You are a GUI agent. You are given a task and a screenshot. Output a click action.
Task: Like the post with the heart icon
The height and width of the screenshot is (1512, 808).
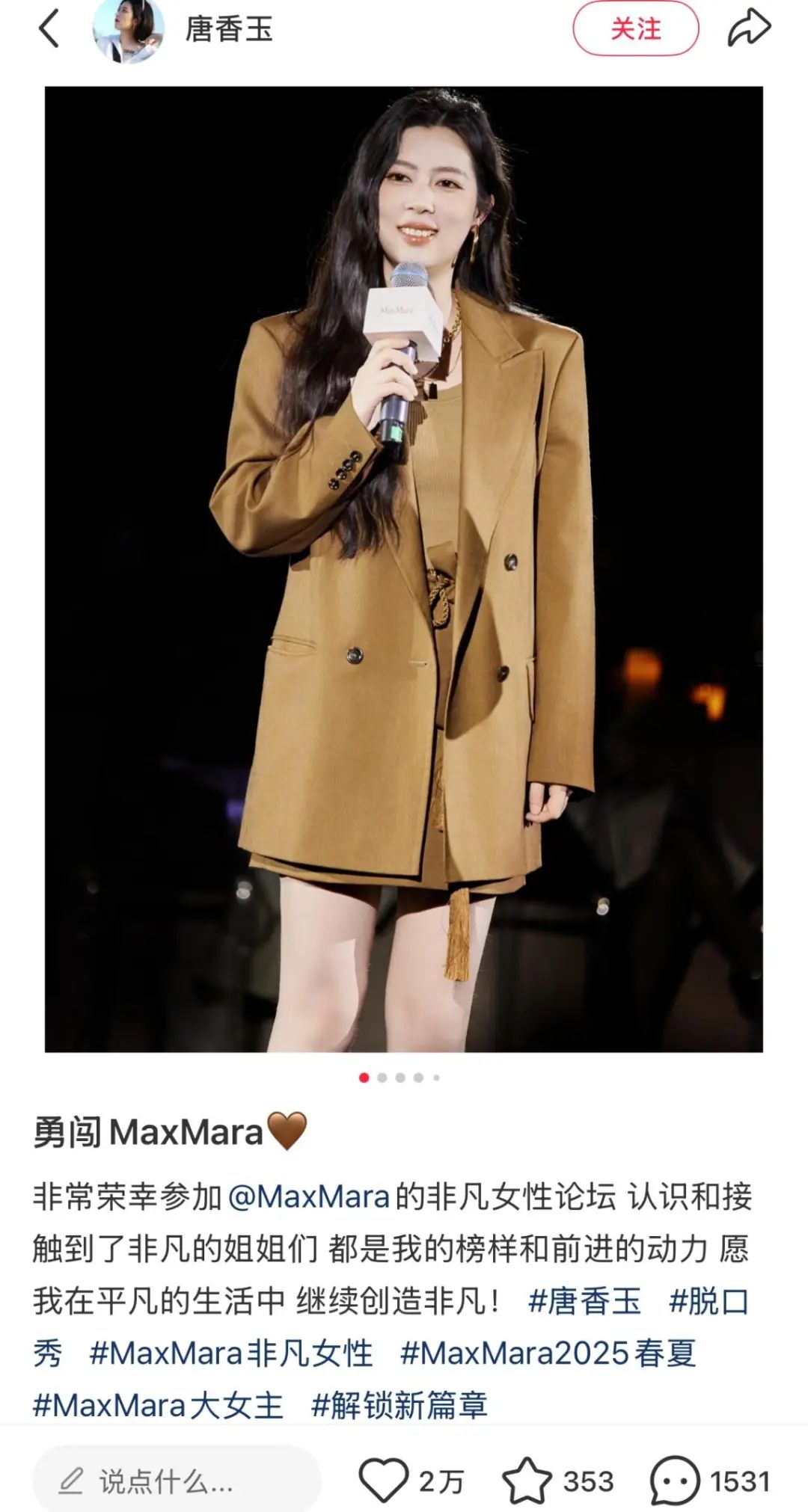pos(384,1481)
